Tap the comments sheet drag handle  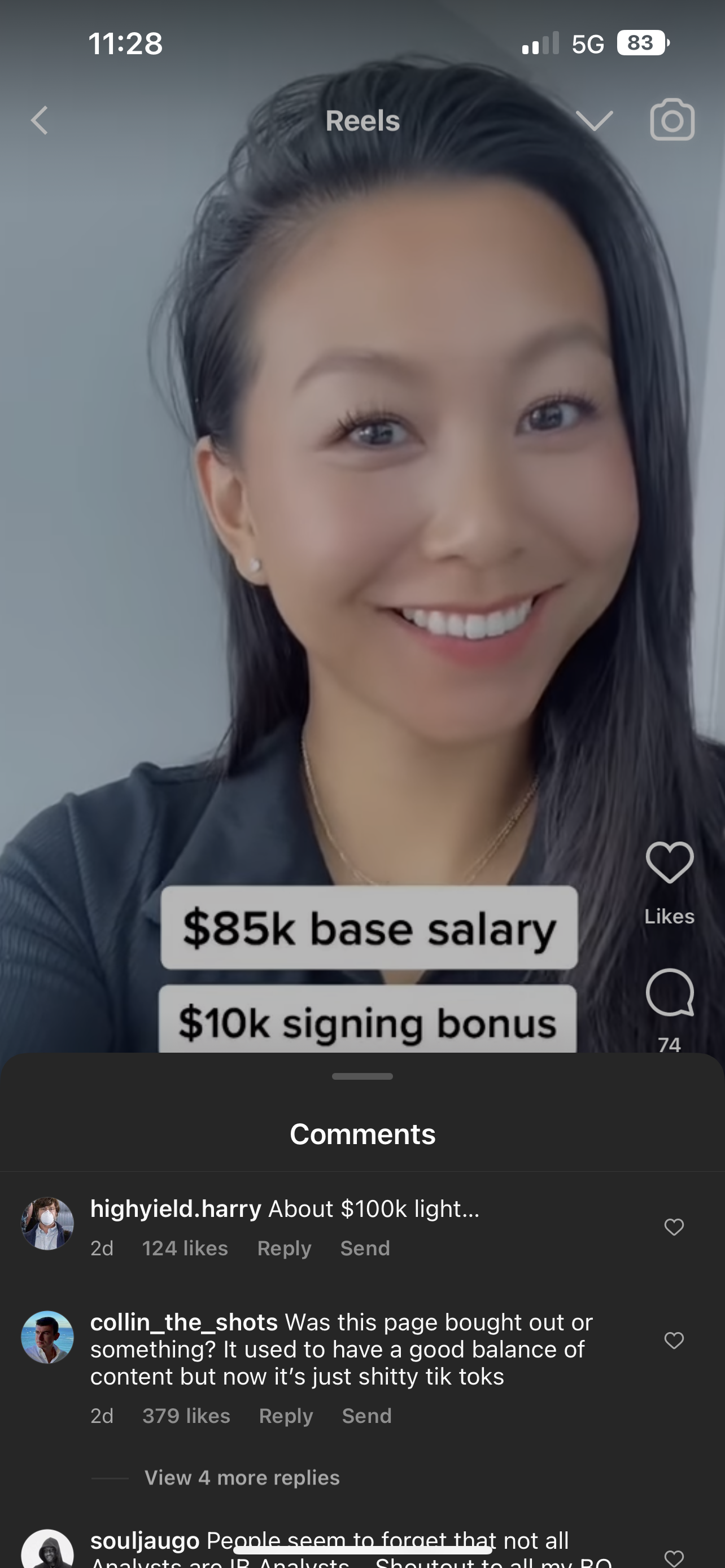pos(362,1076)
